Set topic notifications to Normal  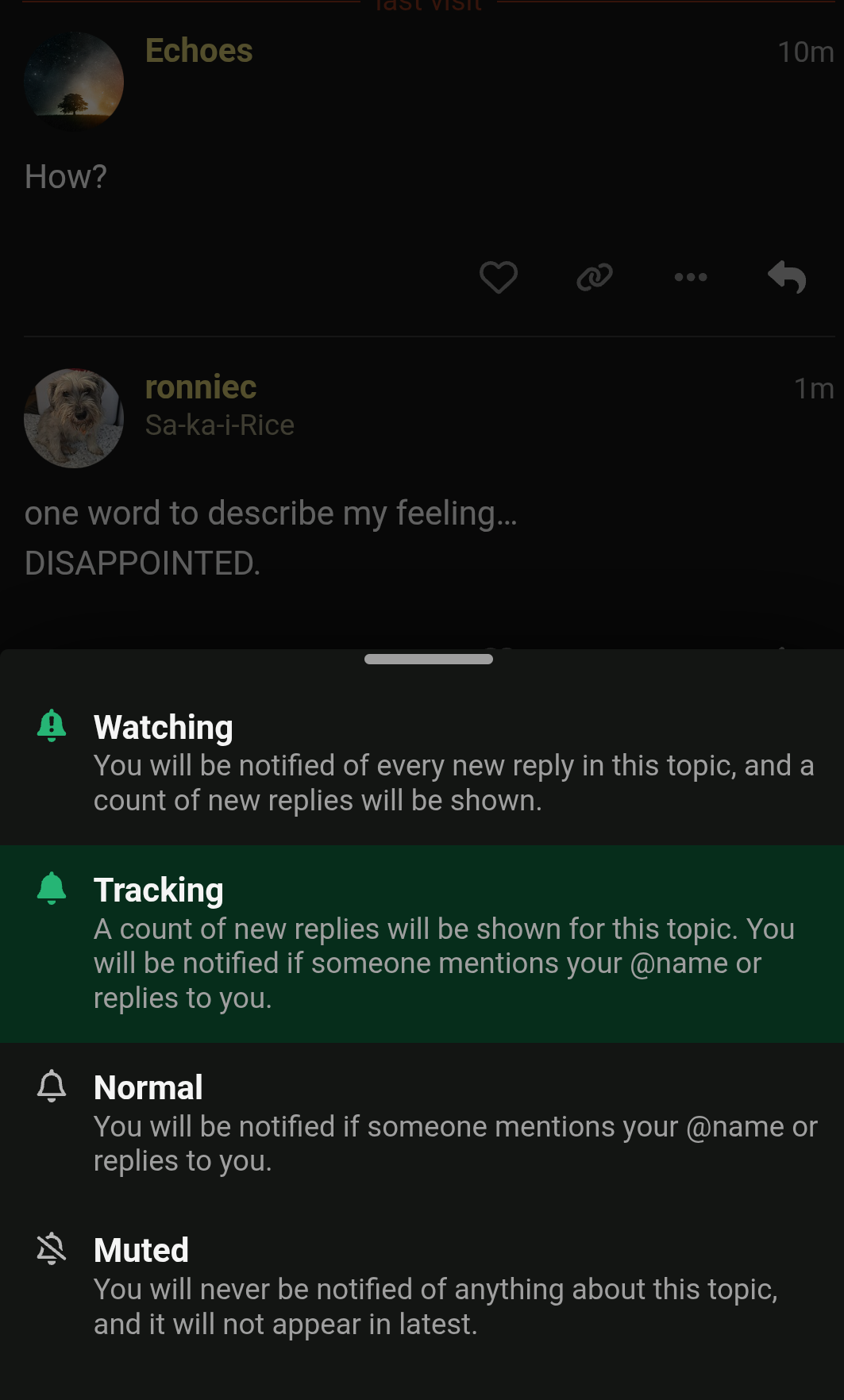(422, 1124)
